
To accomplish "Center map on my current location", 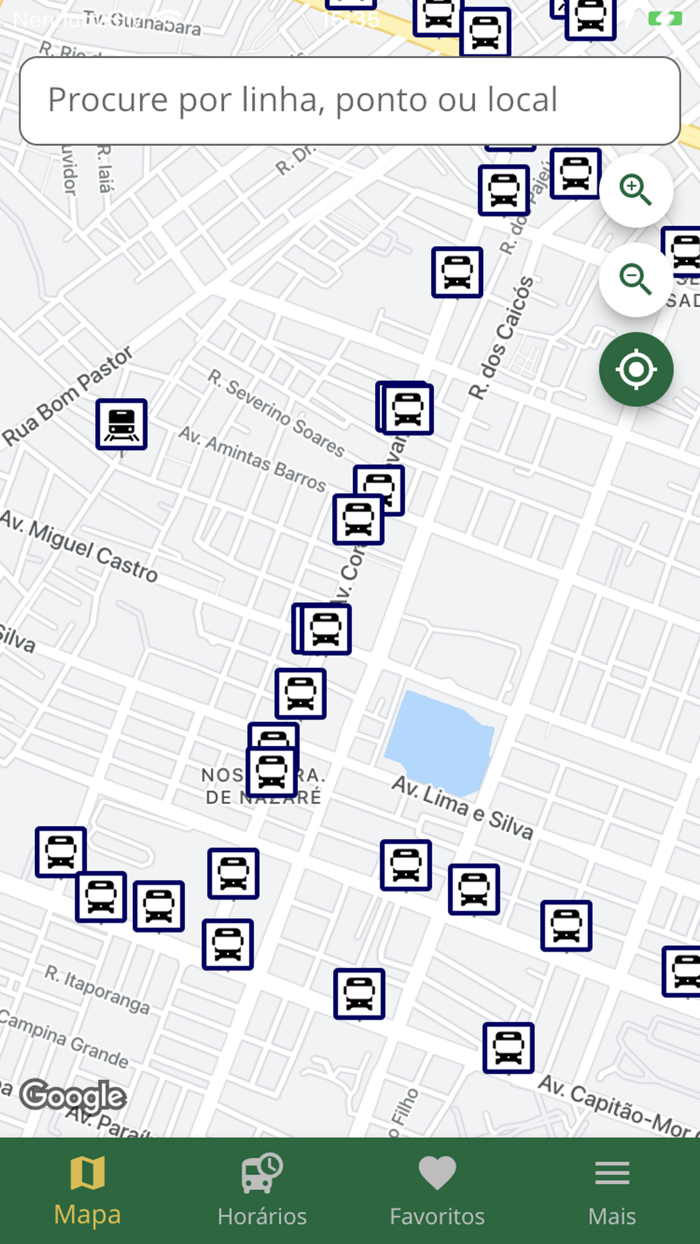I will click(636, 370).
